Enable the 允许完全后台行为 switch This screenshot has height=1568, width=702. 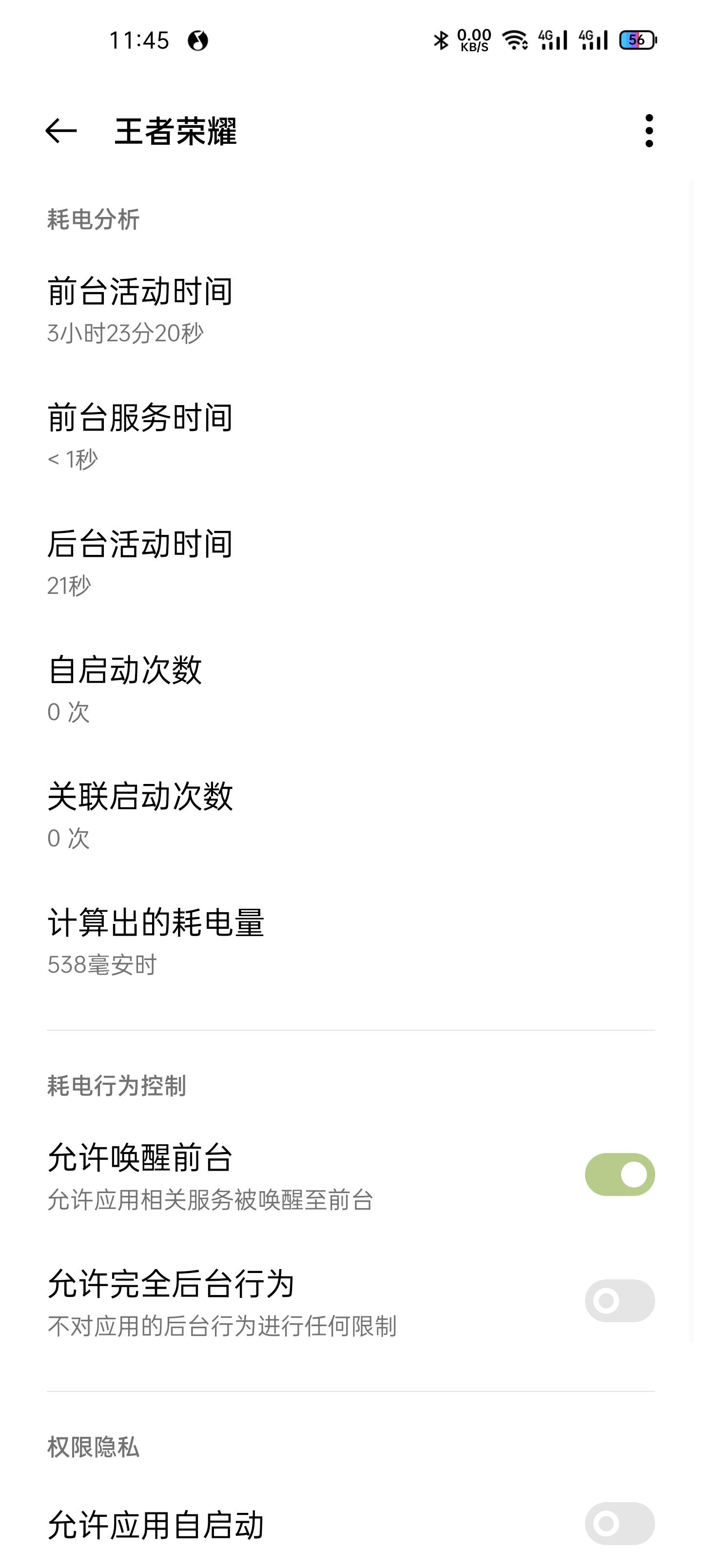(620, 1301)
